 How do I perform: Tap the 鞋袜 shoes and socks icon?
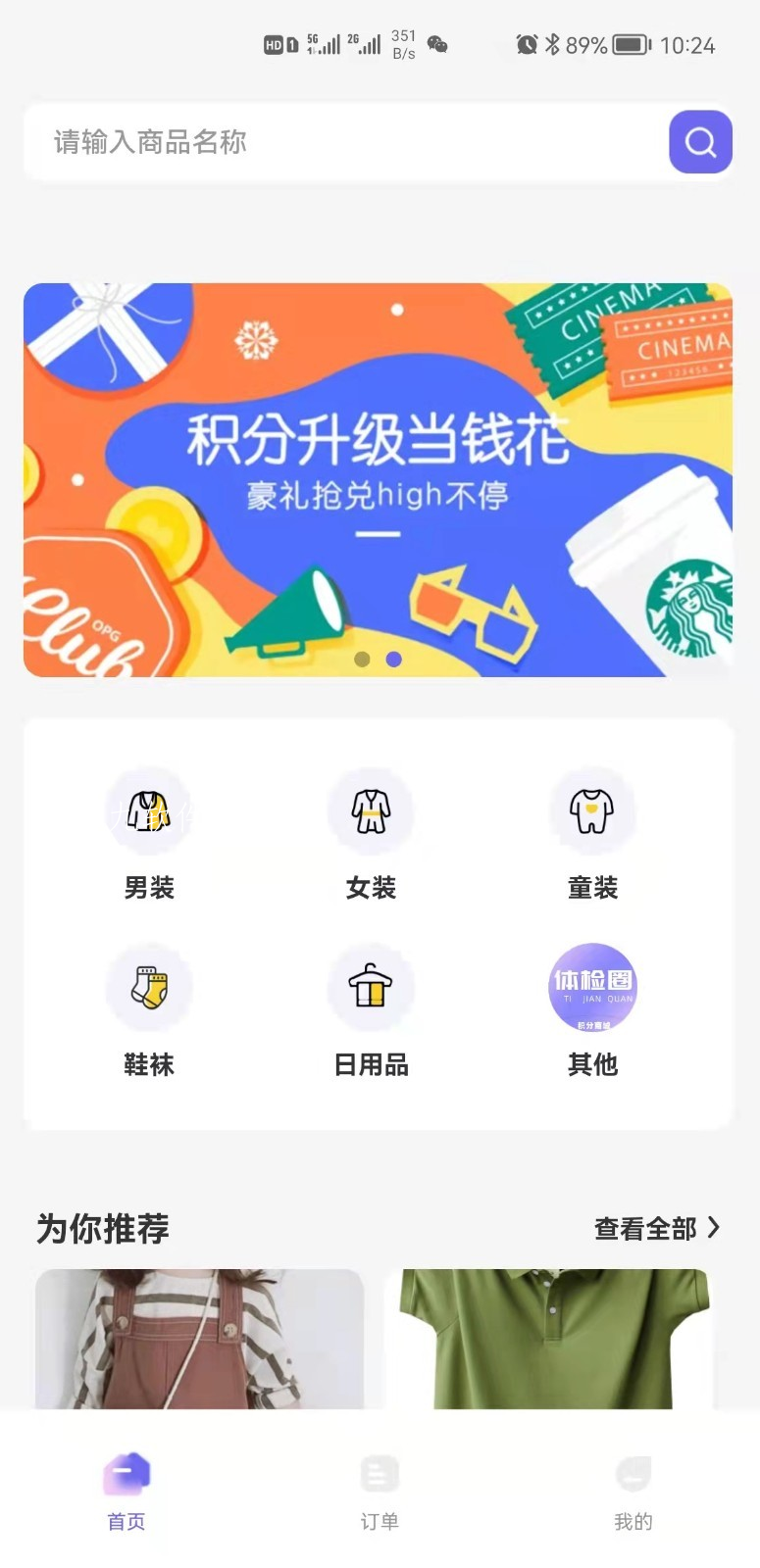point(149,988)
